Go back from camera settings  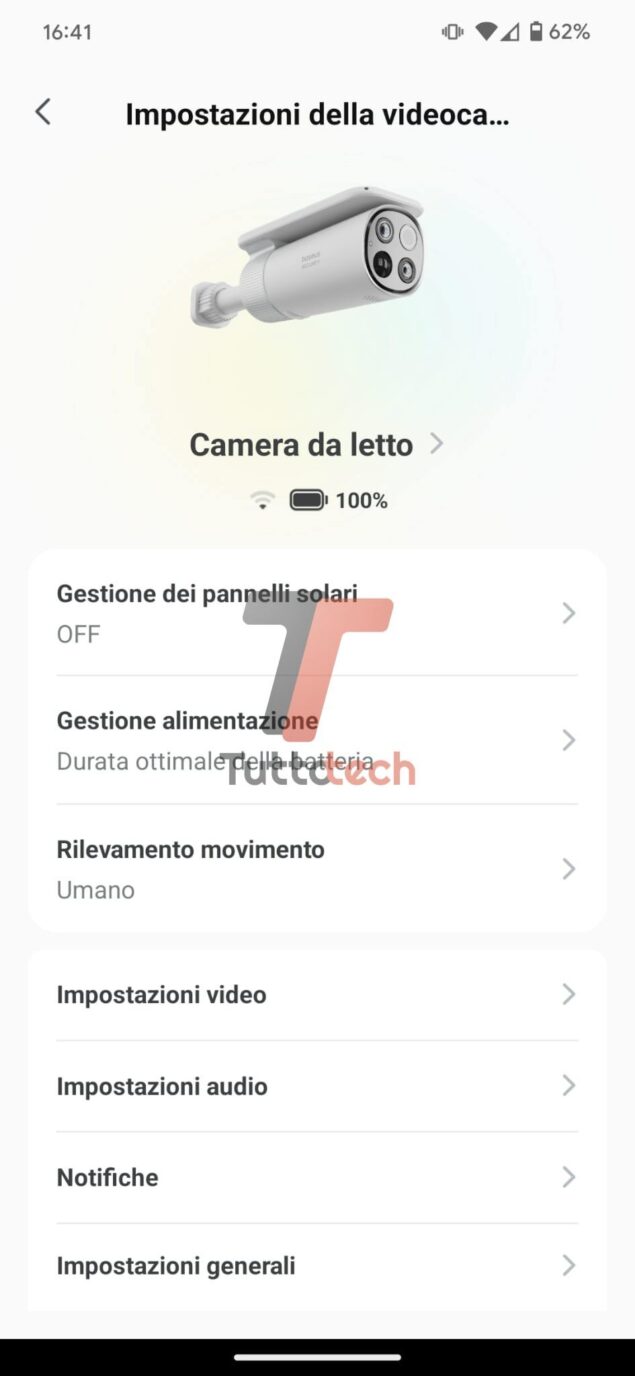pyautogui.click(x=43, y=112)
